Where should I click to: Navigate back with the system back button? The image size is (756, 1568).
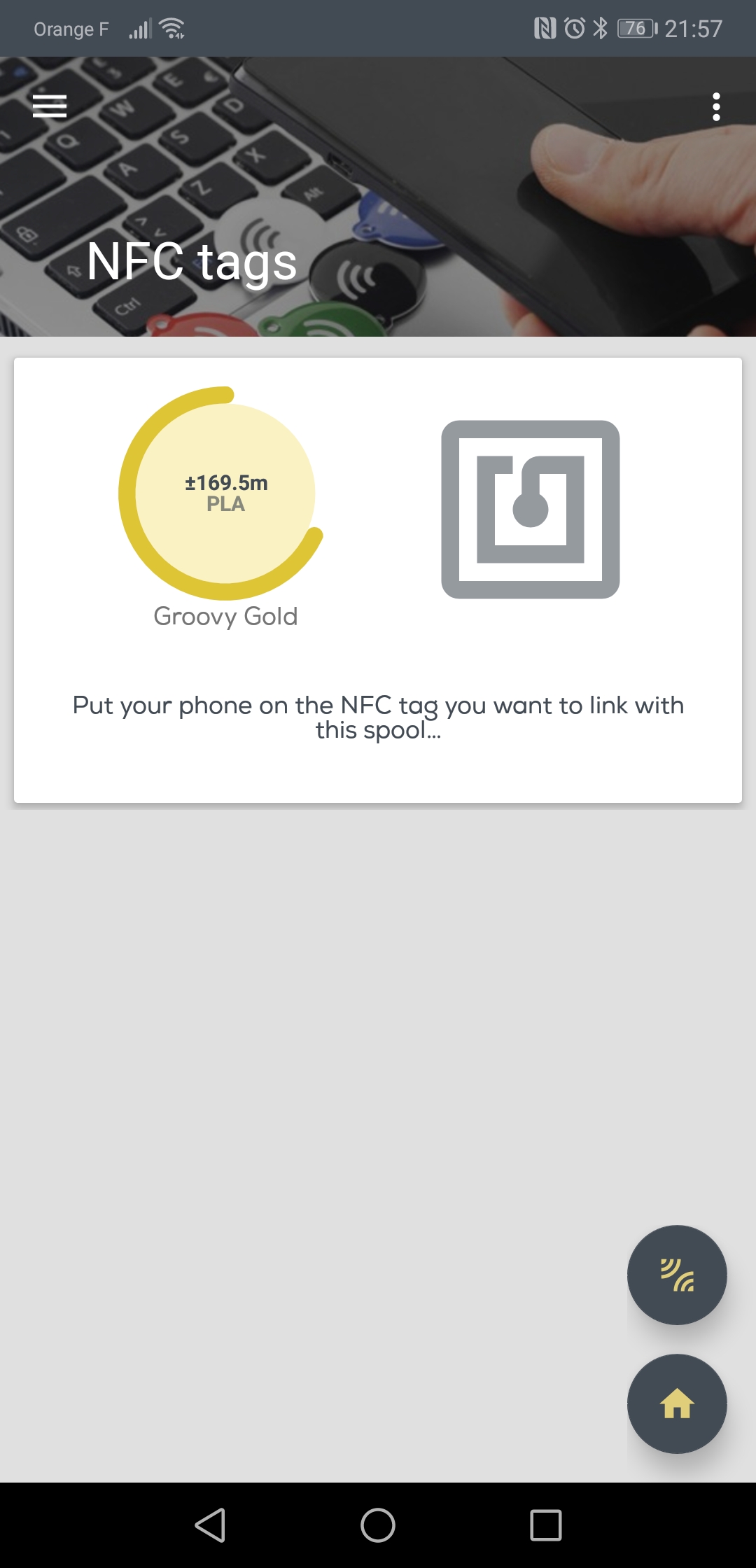click(210, 1525)
